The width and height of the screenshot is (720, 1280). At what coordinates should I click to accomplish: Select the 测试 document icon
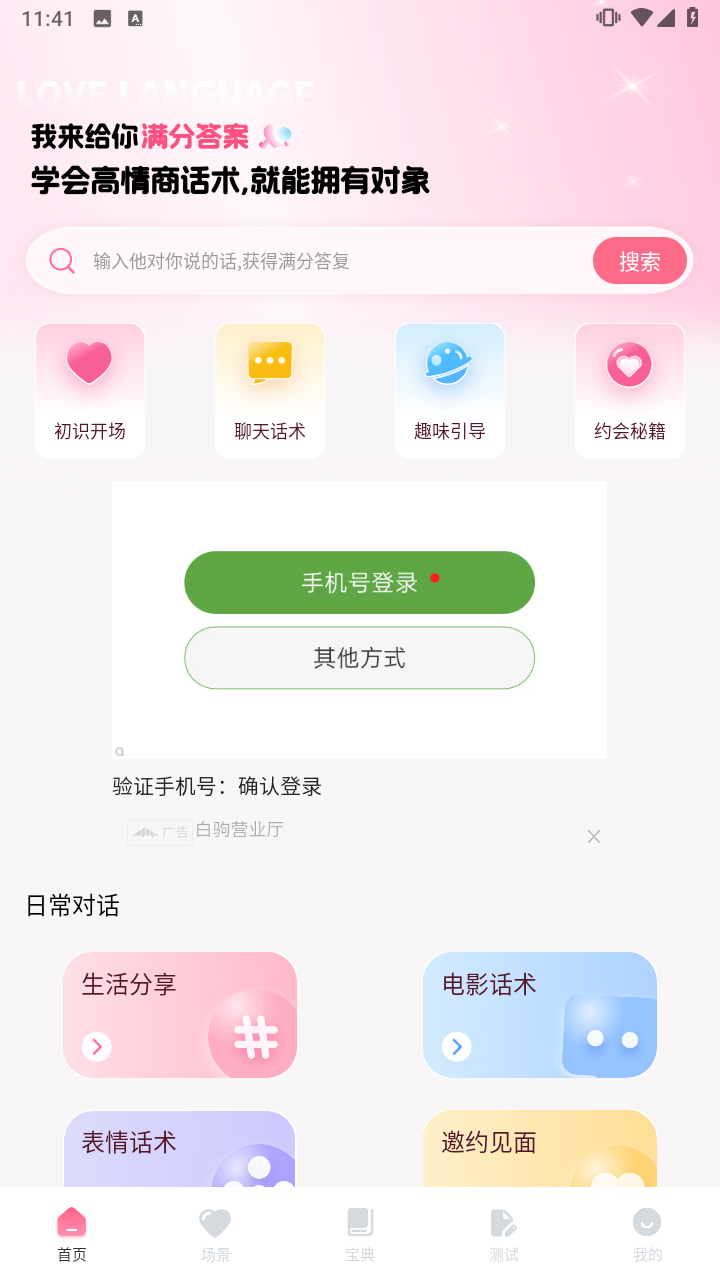pos(503,1222)
